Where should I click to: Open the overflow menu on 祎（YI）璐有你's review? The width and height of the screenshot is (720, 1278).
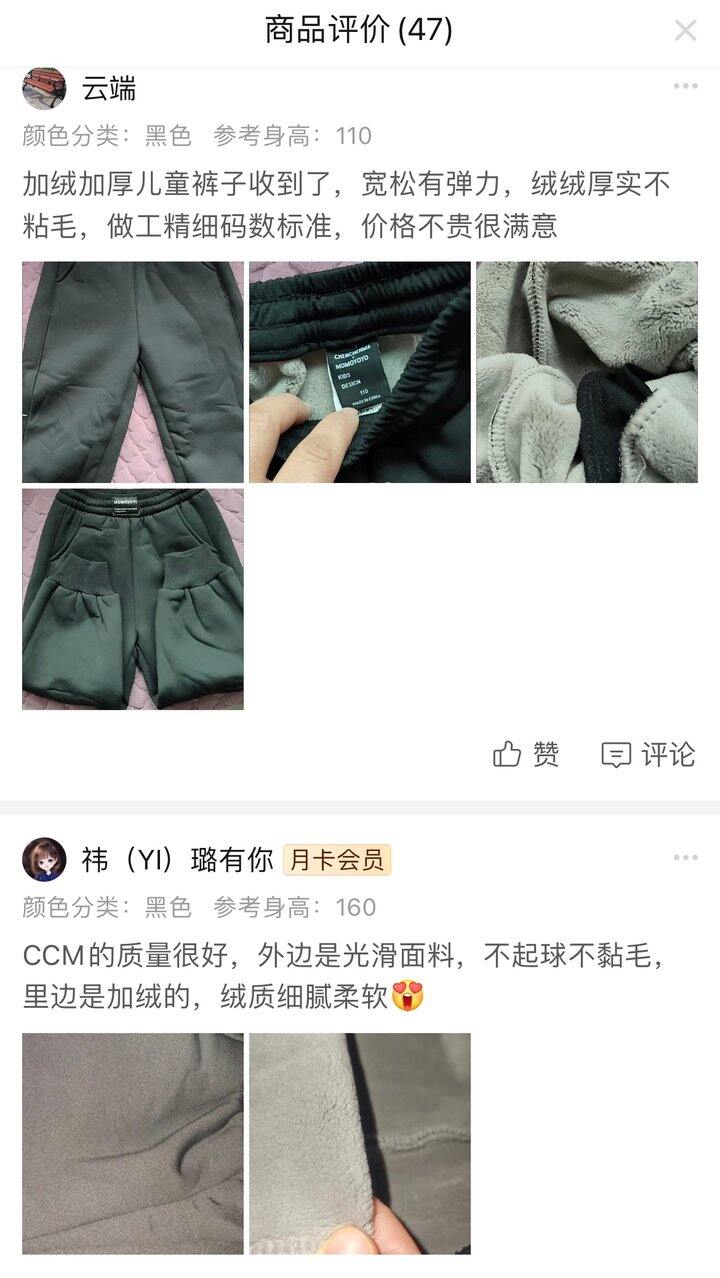tap(685, 858)
